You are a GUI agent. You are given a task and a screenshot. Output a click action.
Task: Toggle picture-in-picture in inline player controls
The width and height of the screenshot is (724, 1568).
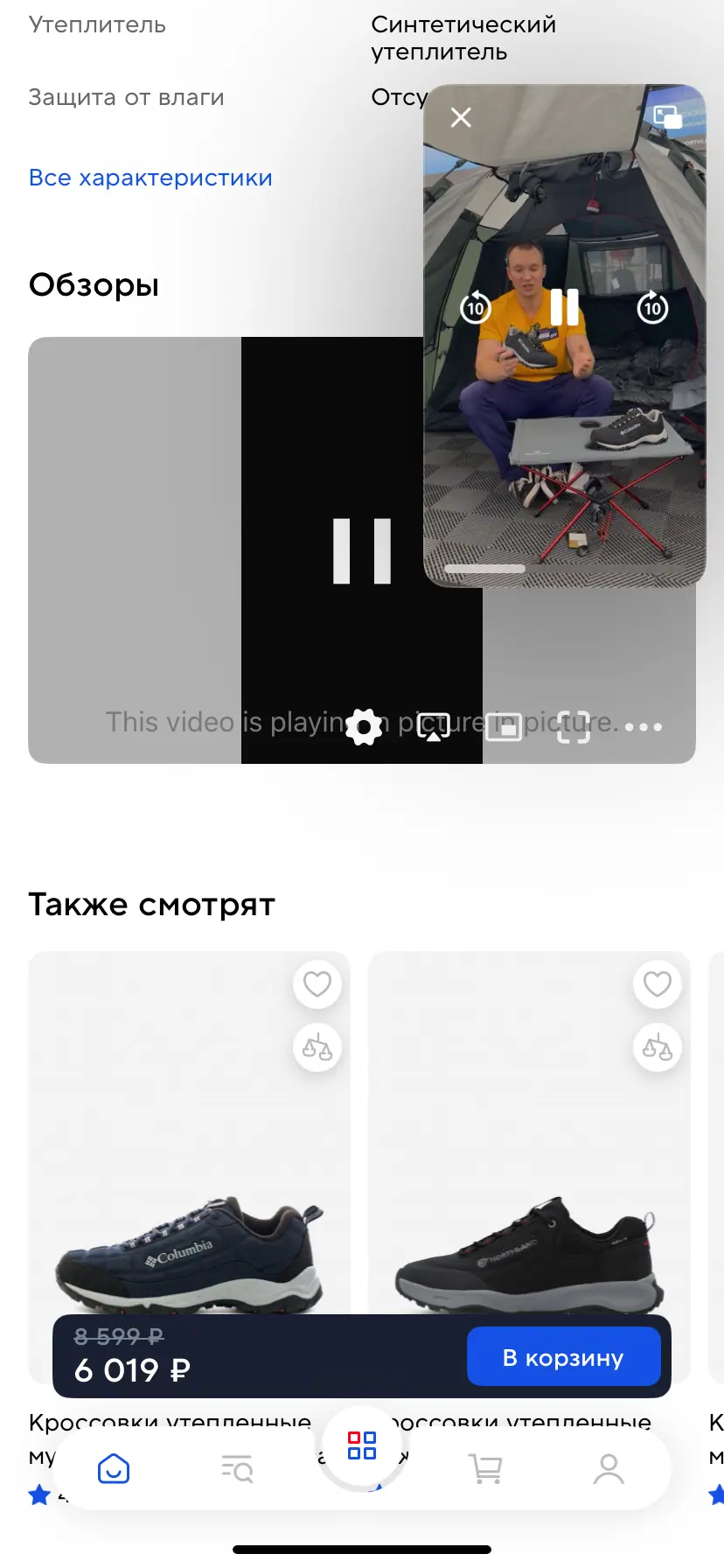(x=504, y=726)
